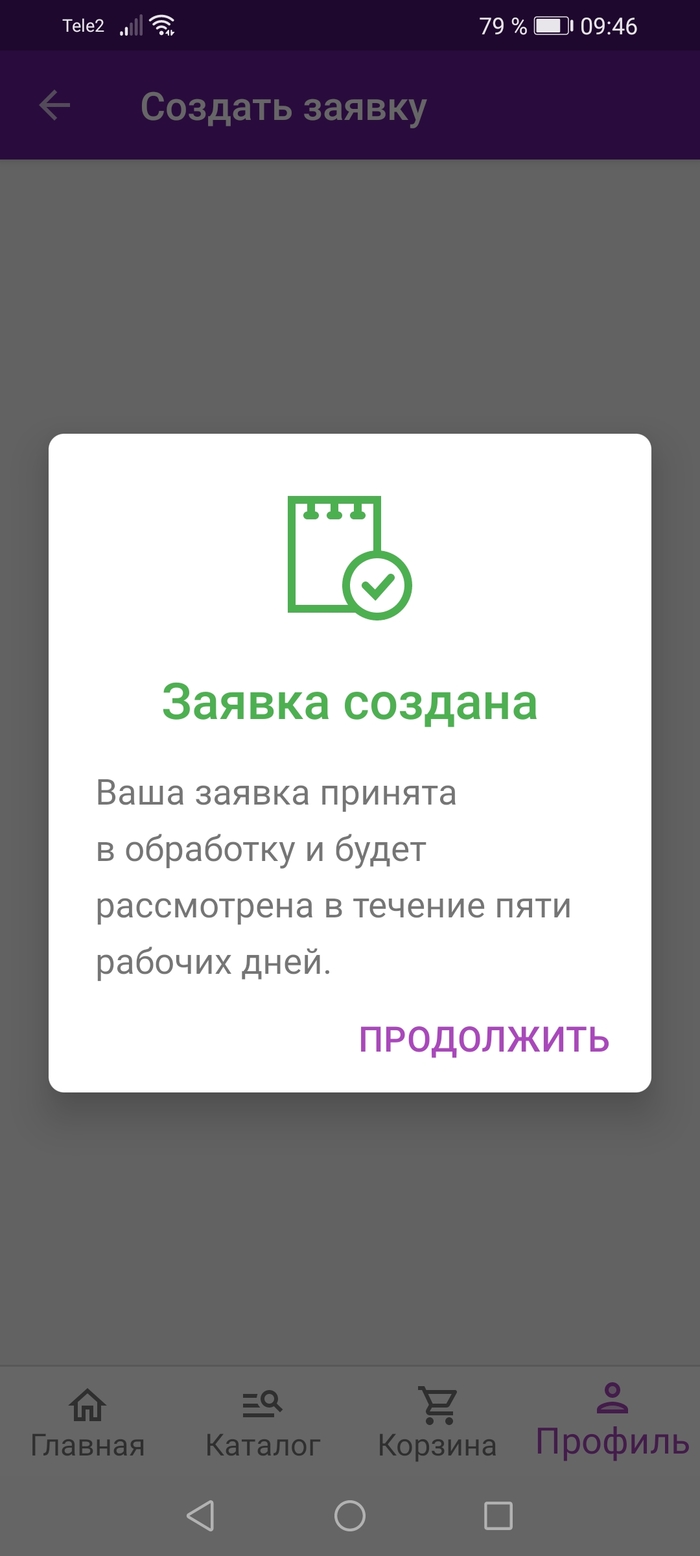Viewport: 700px width, 1556px height.
Task: Select the Профиль tab
Action: click(x=612, y=1420)
